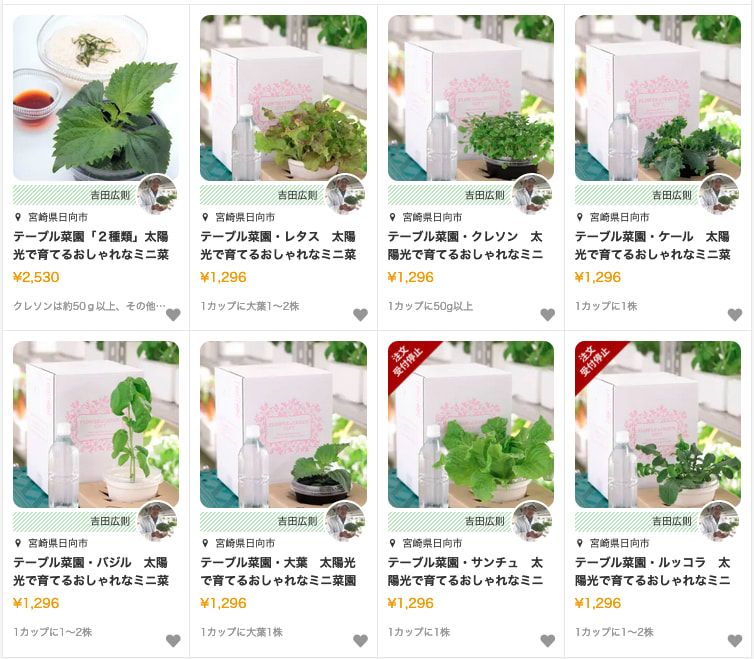Open the テーブル菜園・バジル product
Viewport: 754px width, 659px height.
point(96,424)
